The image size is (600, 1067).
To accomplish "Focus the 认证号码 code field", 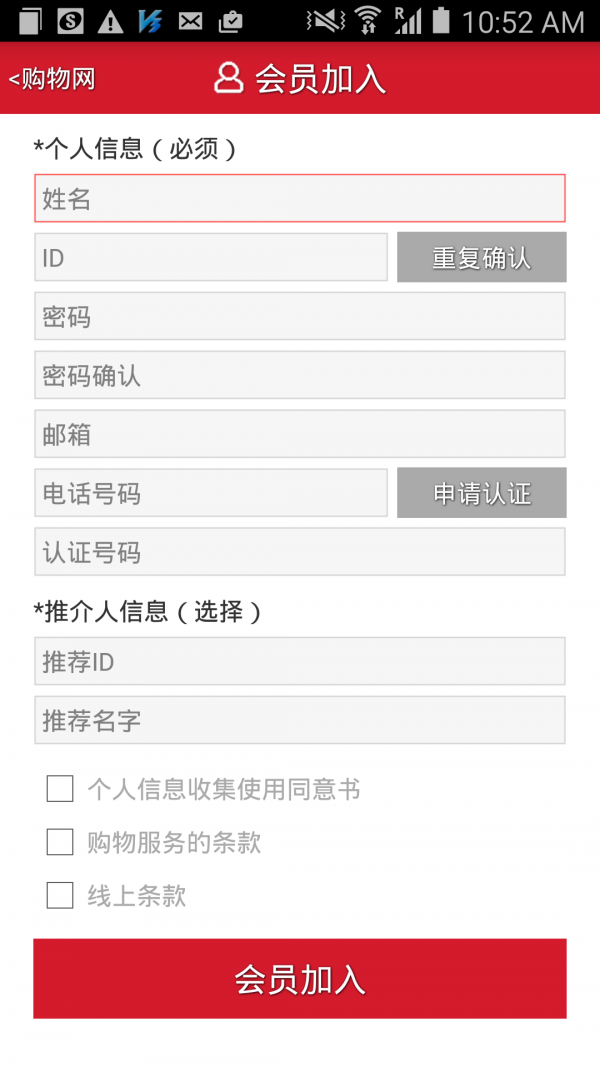I will tap(300, 552).
